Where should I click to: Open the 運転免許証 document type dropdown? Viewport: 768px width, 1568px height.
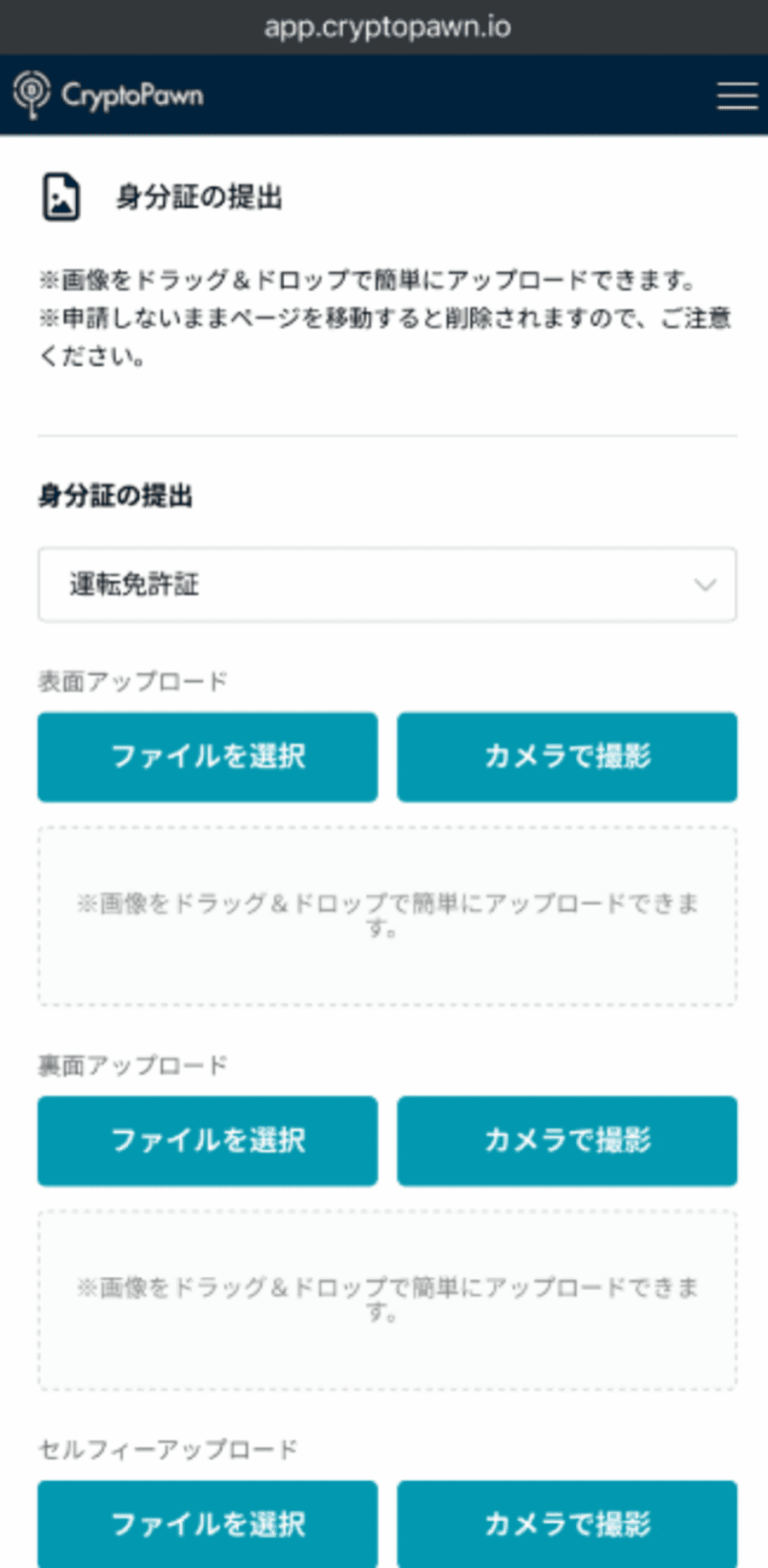[x=387, y=586]
